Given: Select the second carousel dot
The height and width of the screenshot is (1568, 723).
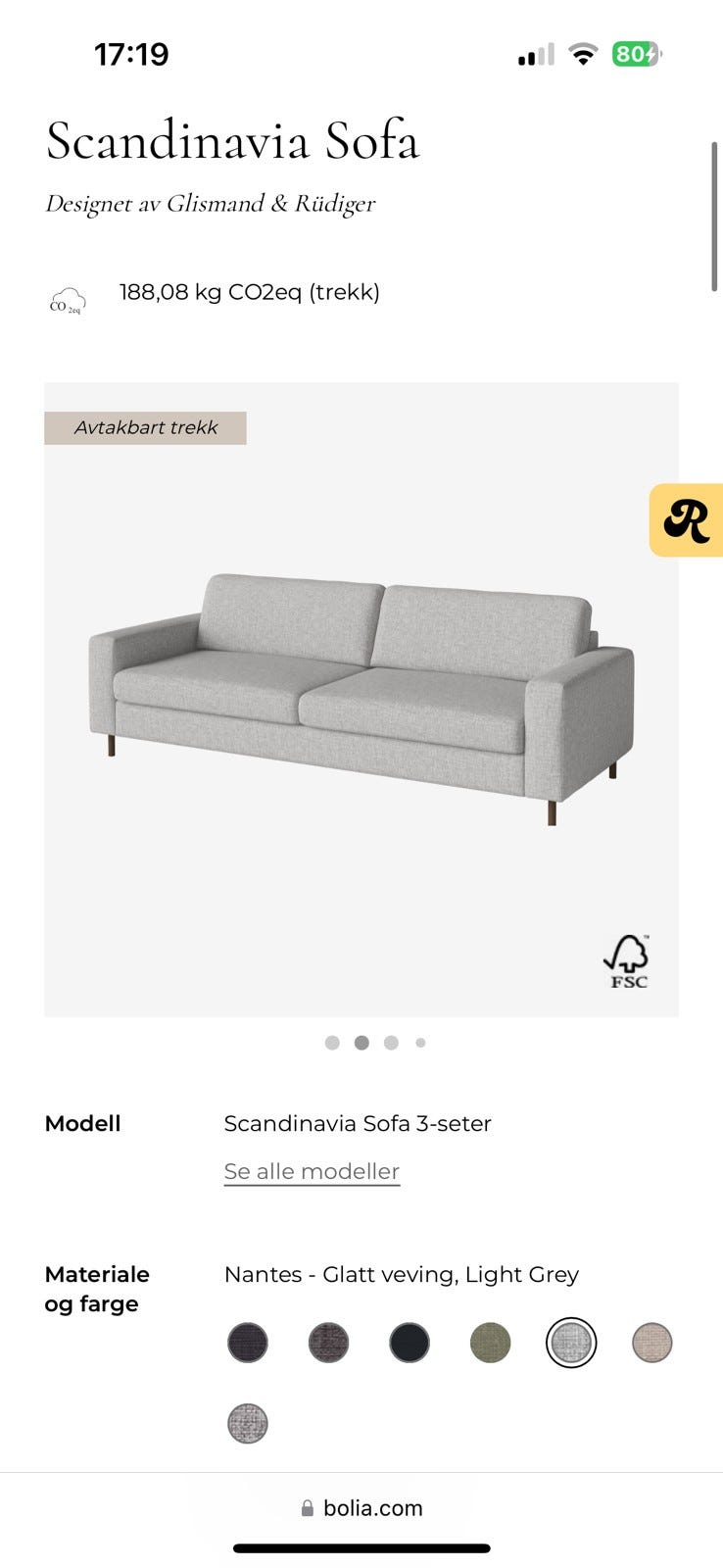Looking at the screenshot, I should tap(361, 1043).
